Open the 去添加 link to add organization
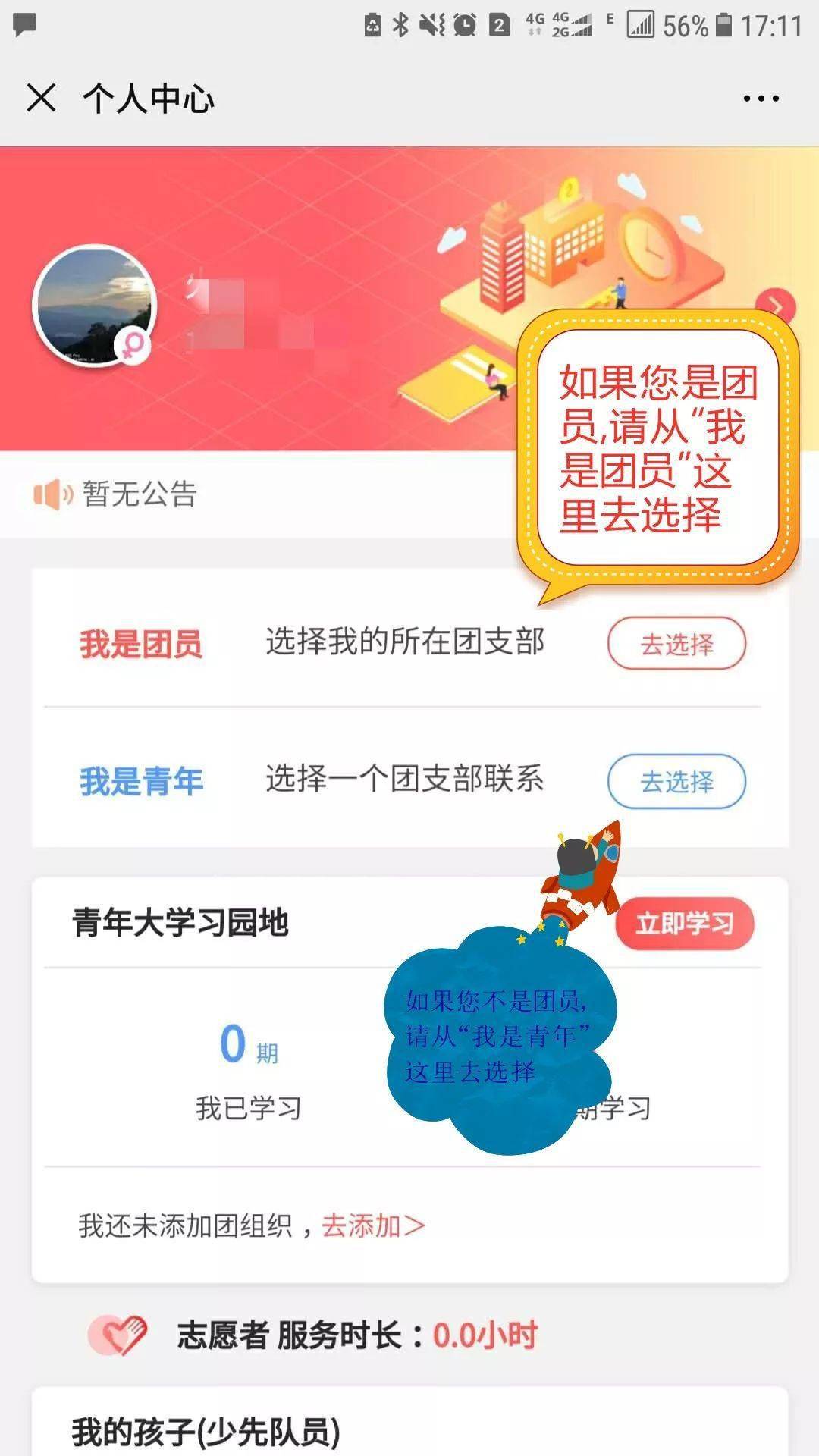Image resolution: width=819 pixels, height=1456 pixels. point(372,1225)
